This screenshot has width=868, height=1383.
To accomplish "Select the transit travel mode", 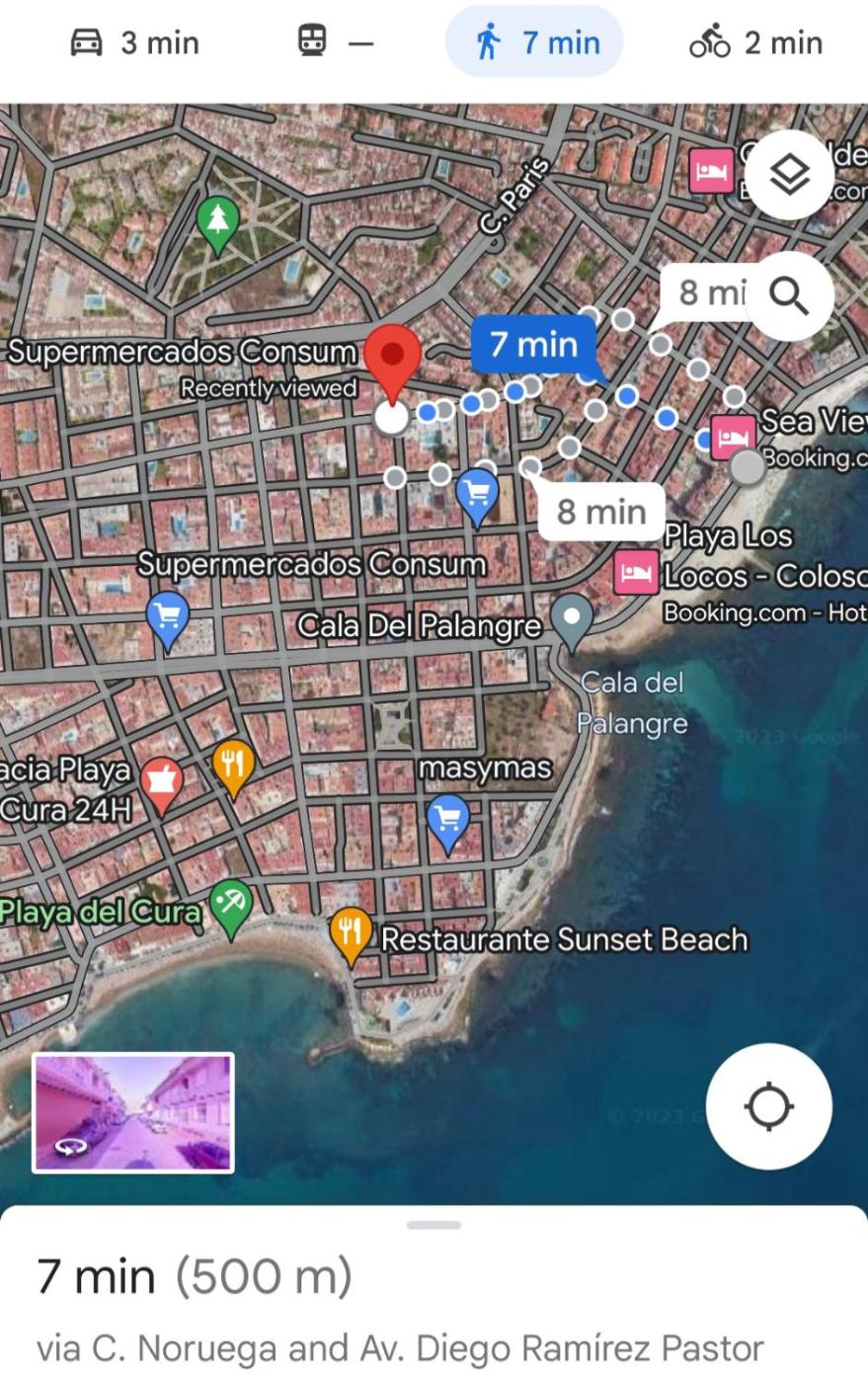I will click(x=335, y=42).
